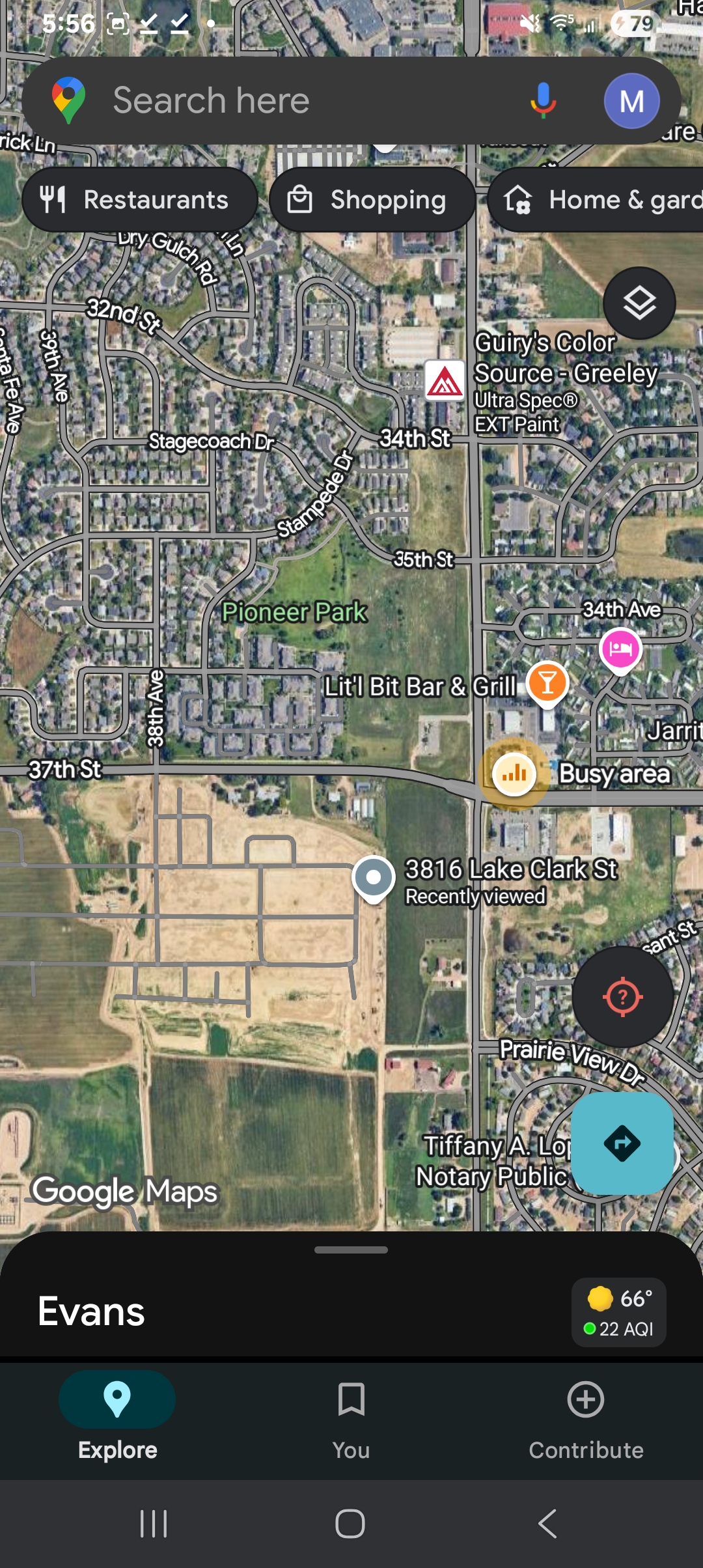Select the Restaurants chip
This screenshot has height=1568, width=703.
pos(139,200)
